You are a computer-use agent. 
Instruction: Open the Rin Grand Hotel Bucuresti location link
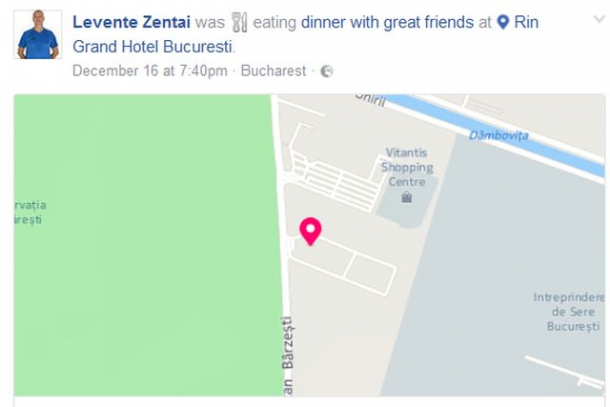point(152,46)
